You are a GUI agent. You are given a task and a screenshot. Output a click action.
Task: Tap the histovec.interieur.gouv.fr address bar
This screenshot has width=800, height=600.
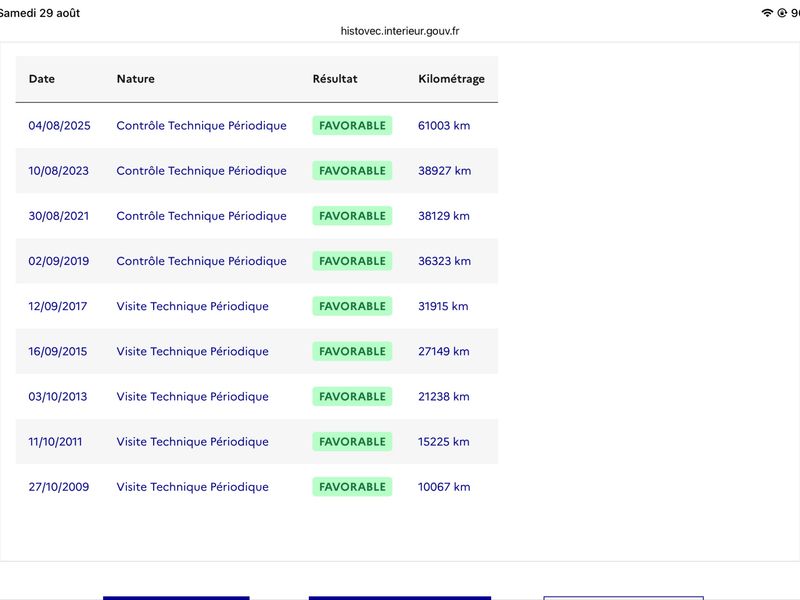coord(399,31)
